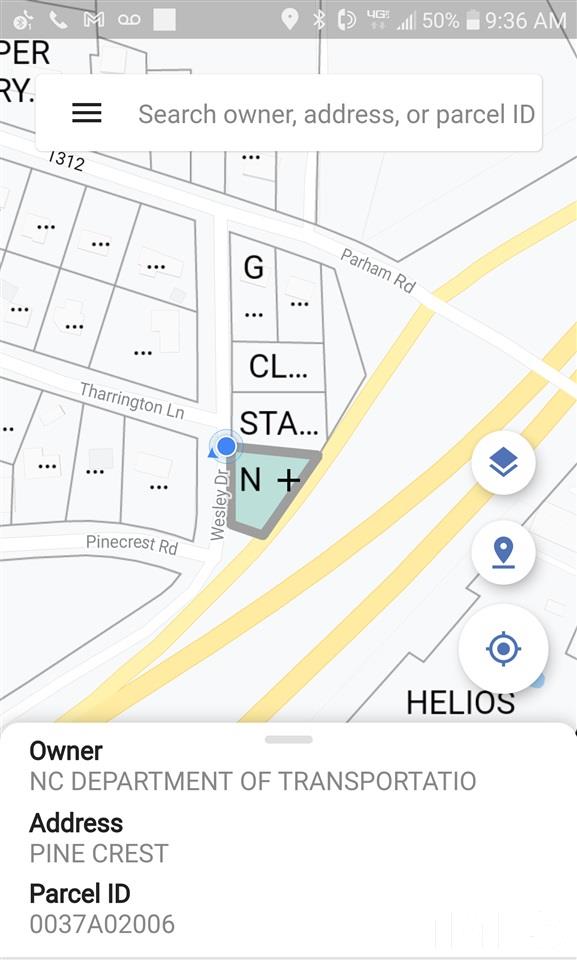Tap the owner, address, parcel ID search field
Image resolution: width=577 pixels, height=960 pixels.
[x=336, y=114]
